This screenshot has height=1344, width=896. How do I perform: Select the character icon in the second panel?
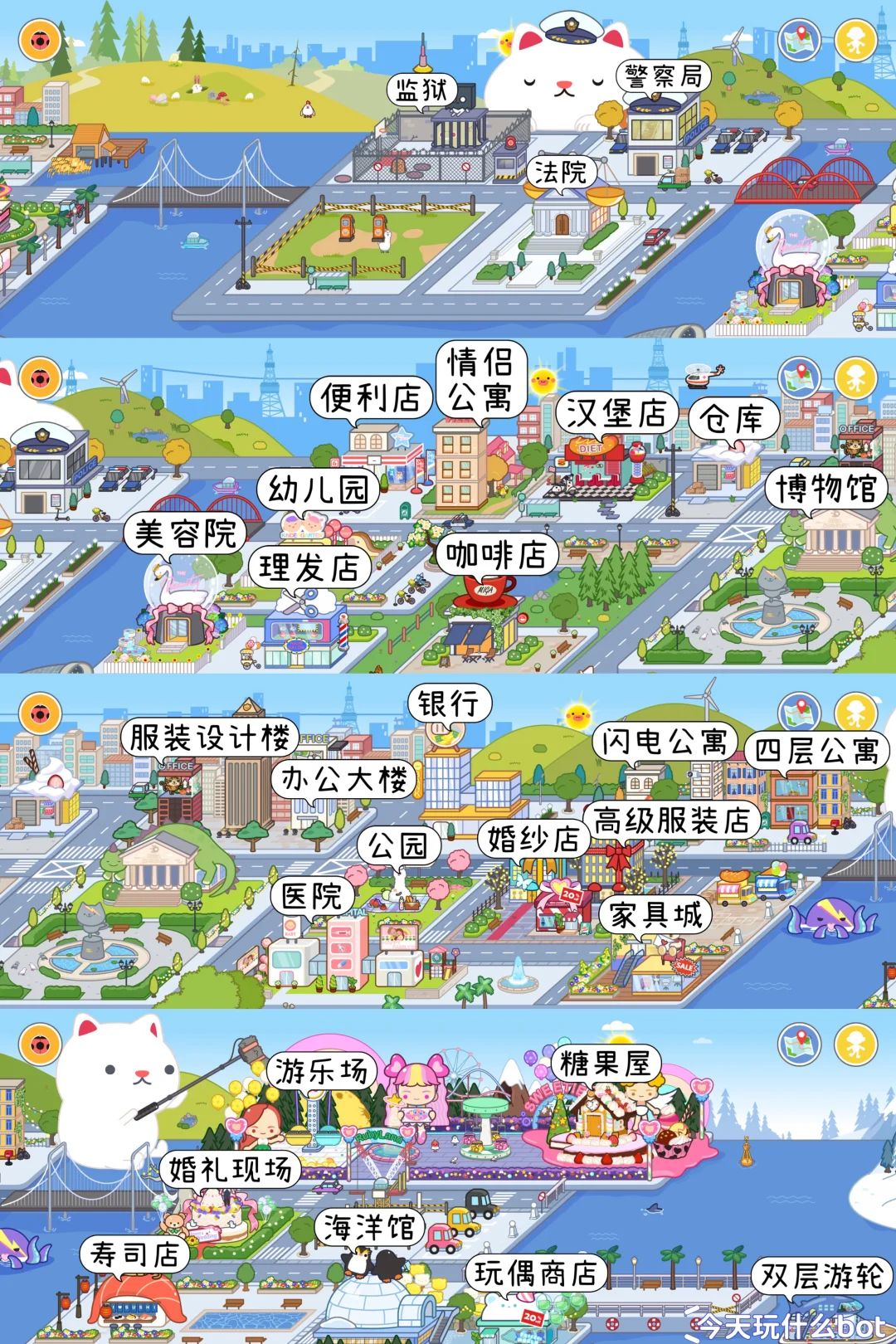(x=855, y=375)
